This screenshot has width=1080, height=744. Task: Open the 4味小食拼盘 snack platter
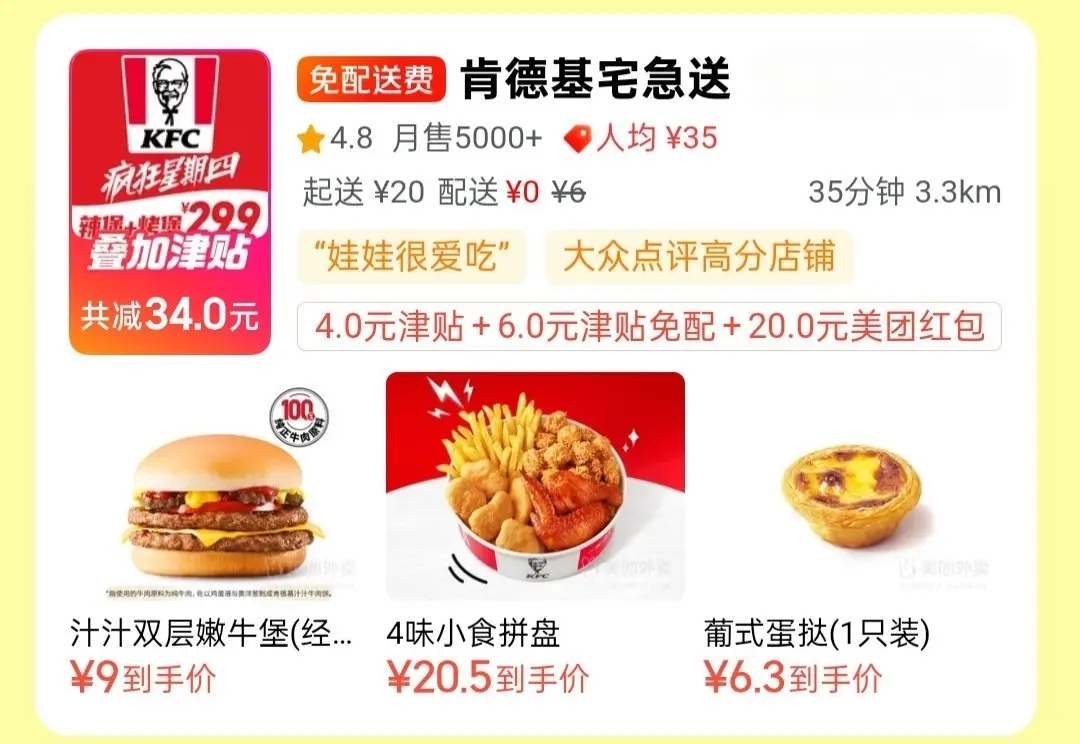535,487
